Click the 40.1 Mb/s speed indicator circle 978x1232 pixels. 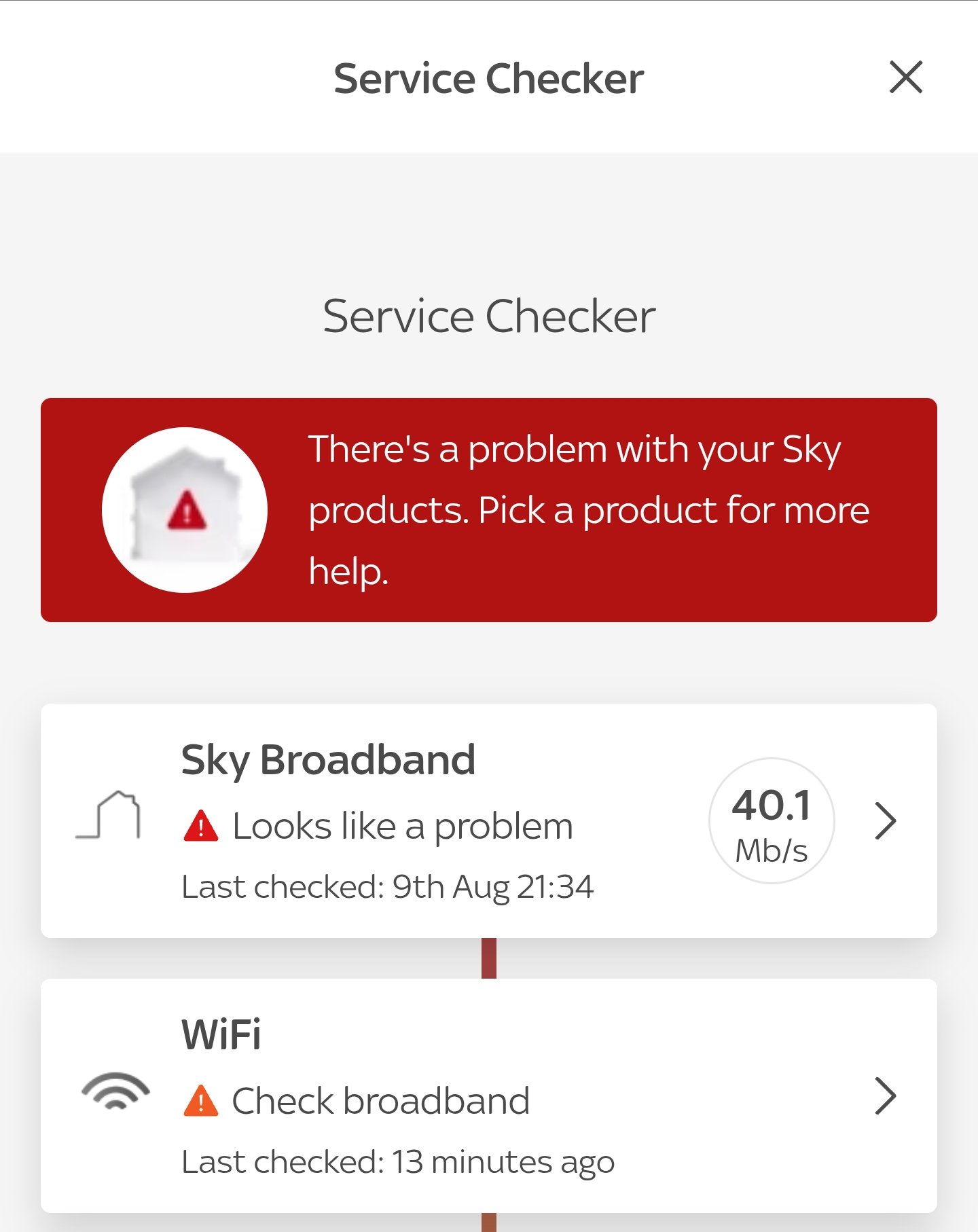(771, 820)
